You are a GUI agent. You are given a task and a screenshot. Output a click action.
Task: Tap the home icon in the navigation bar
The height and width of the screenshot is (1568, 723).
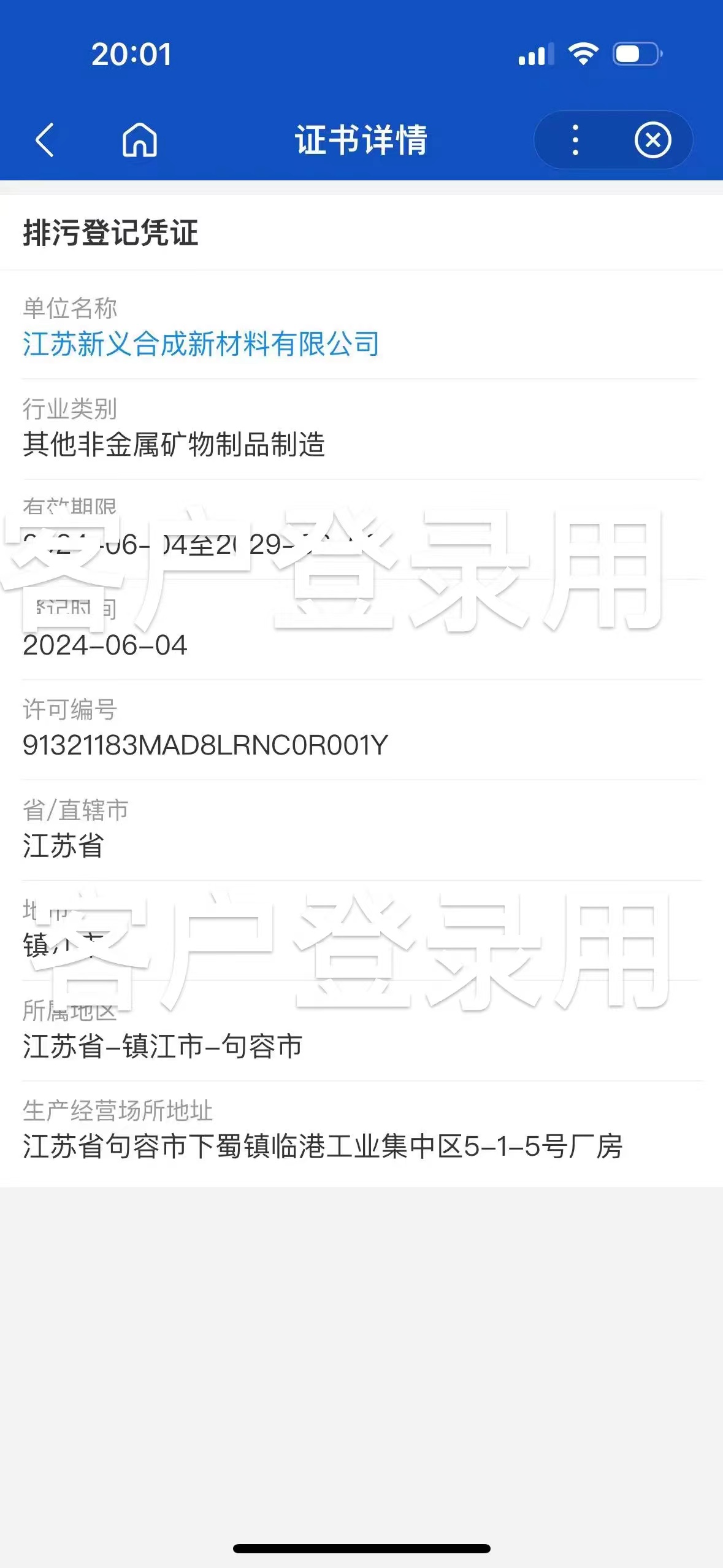(140, 140)
